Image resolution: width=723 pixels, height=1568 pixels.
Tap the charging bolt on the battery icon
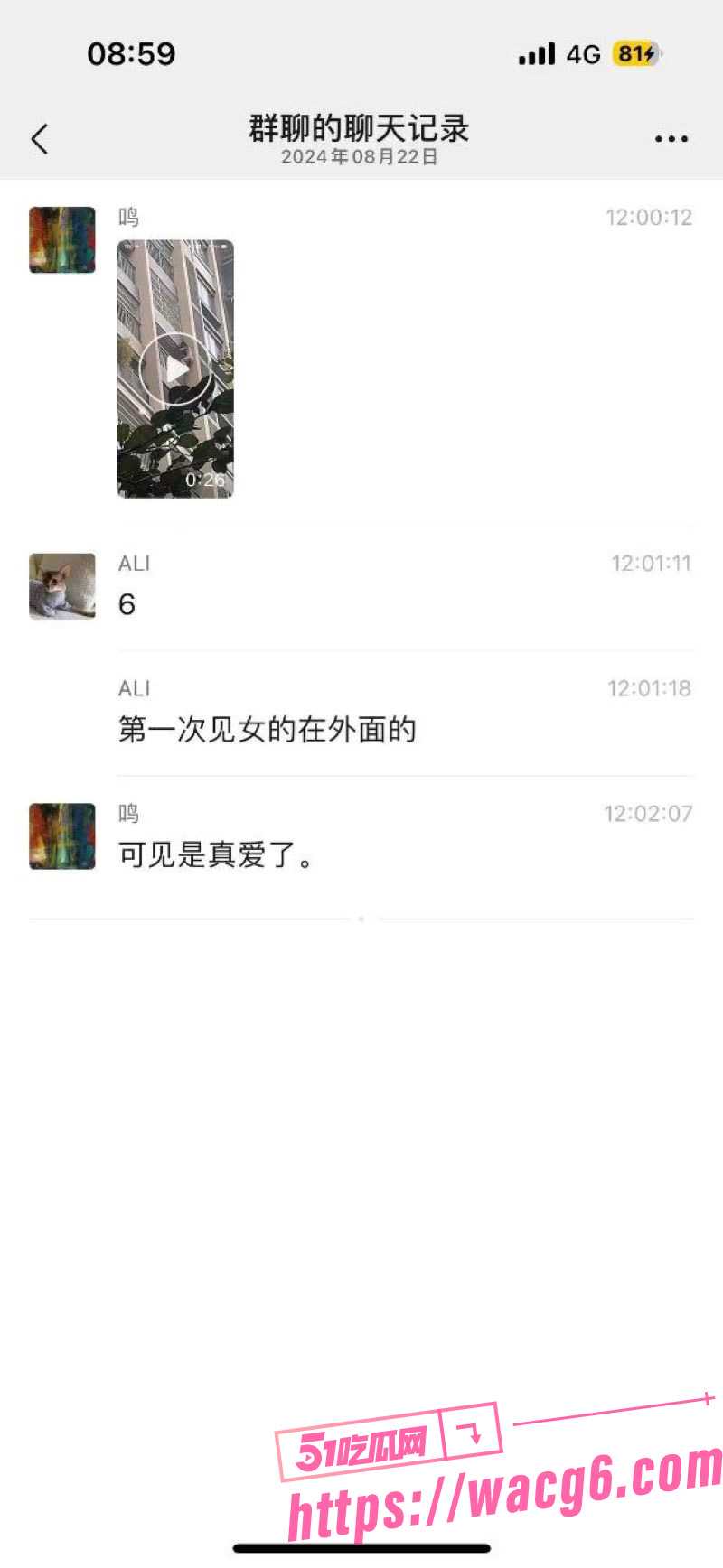click(x=649, y=54)
